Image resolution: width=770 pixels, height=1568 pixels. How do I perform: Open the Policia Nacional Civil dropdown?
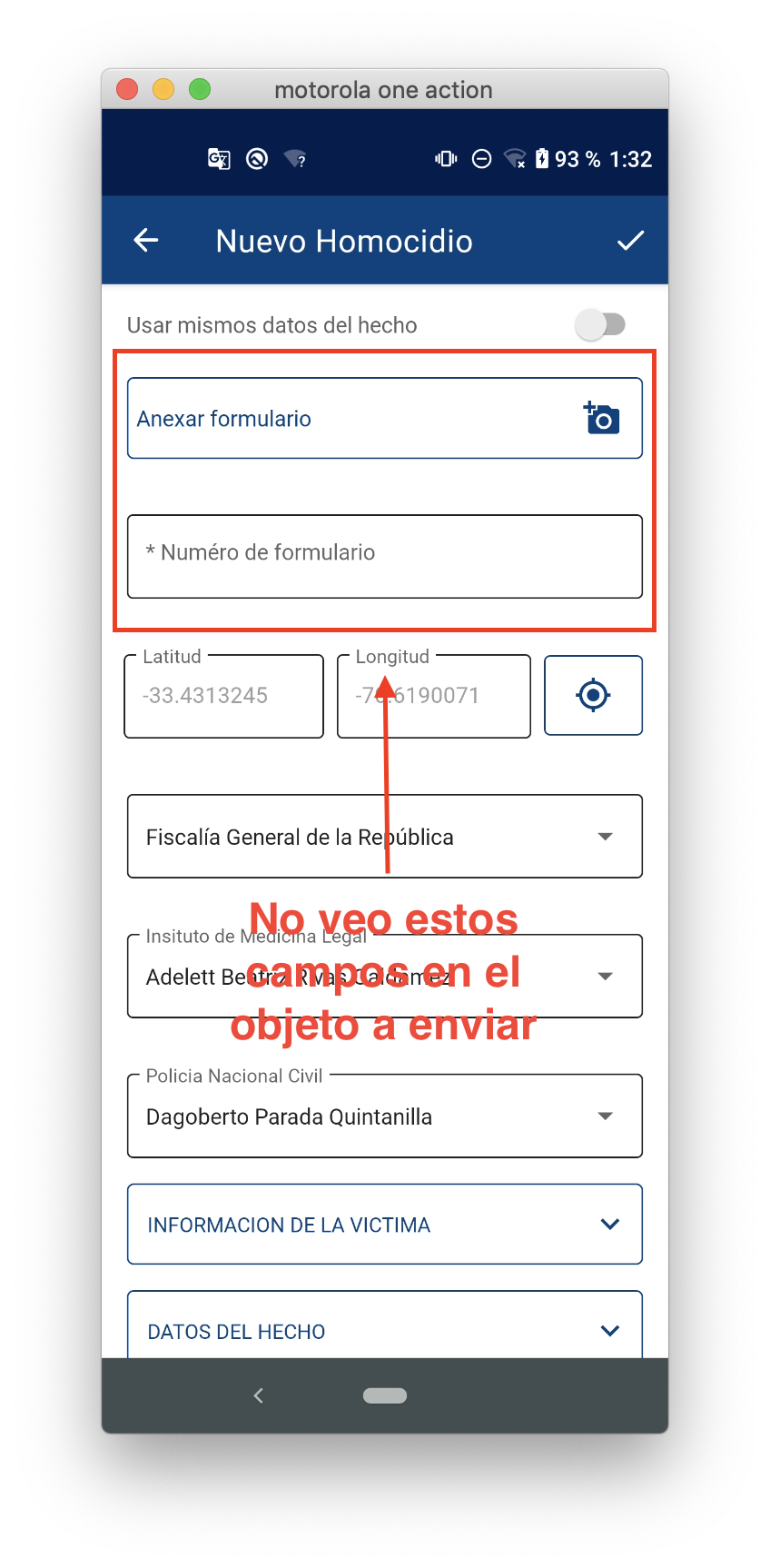[x=384, y=1116]
